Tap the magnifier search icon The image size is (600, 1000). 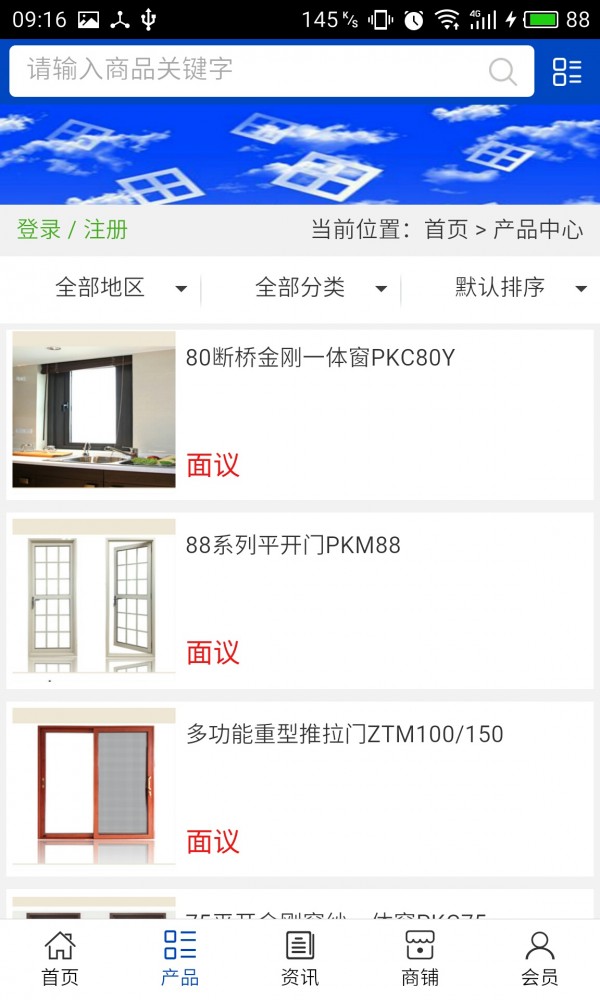click(502, 71)
